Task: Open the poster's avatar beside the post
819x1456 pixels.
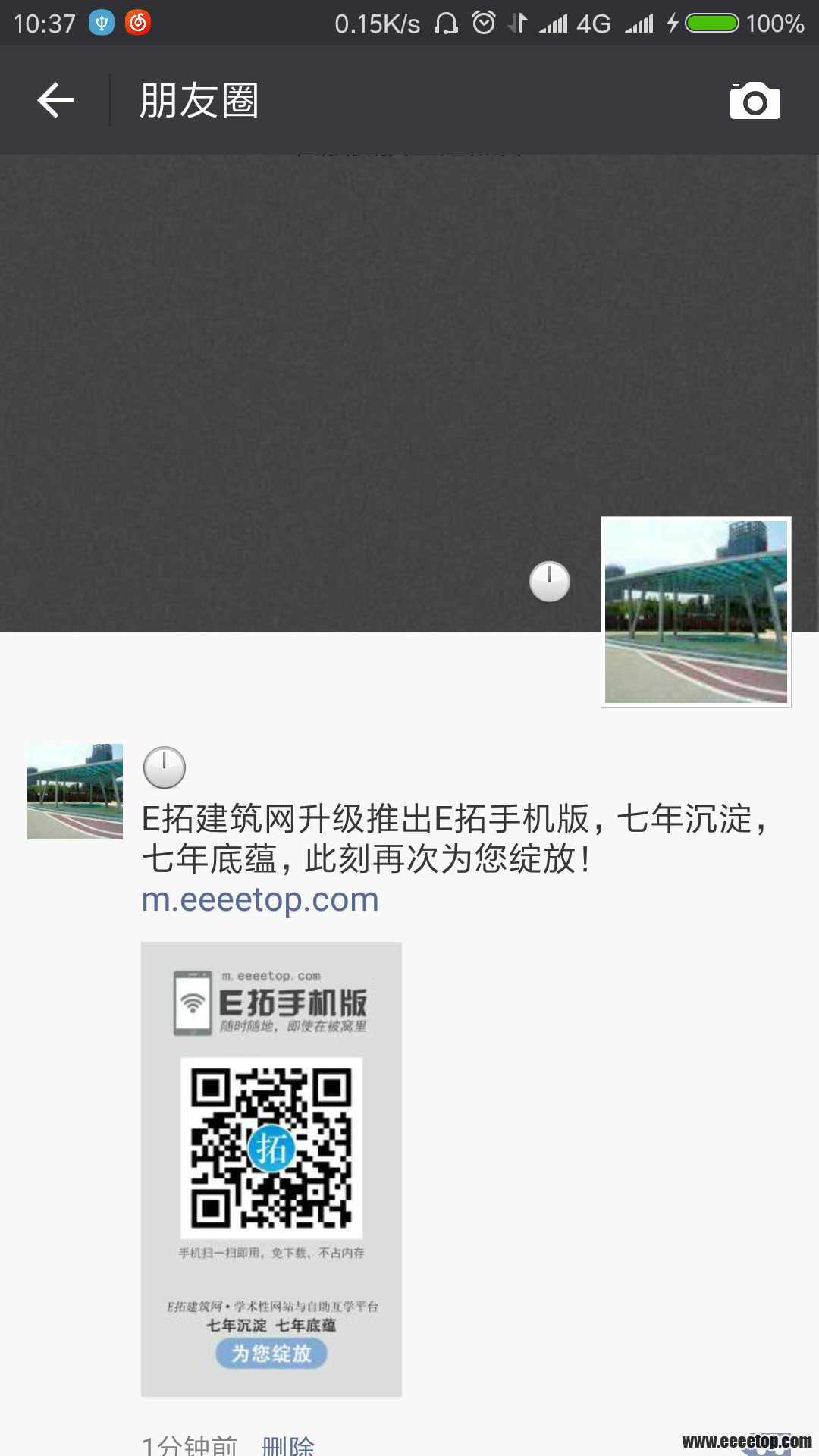Action: click(x=75, y=792)
